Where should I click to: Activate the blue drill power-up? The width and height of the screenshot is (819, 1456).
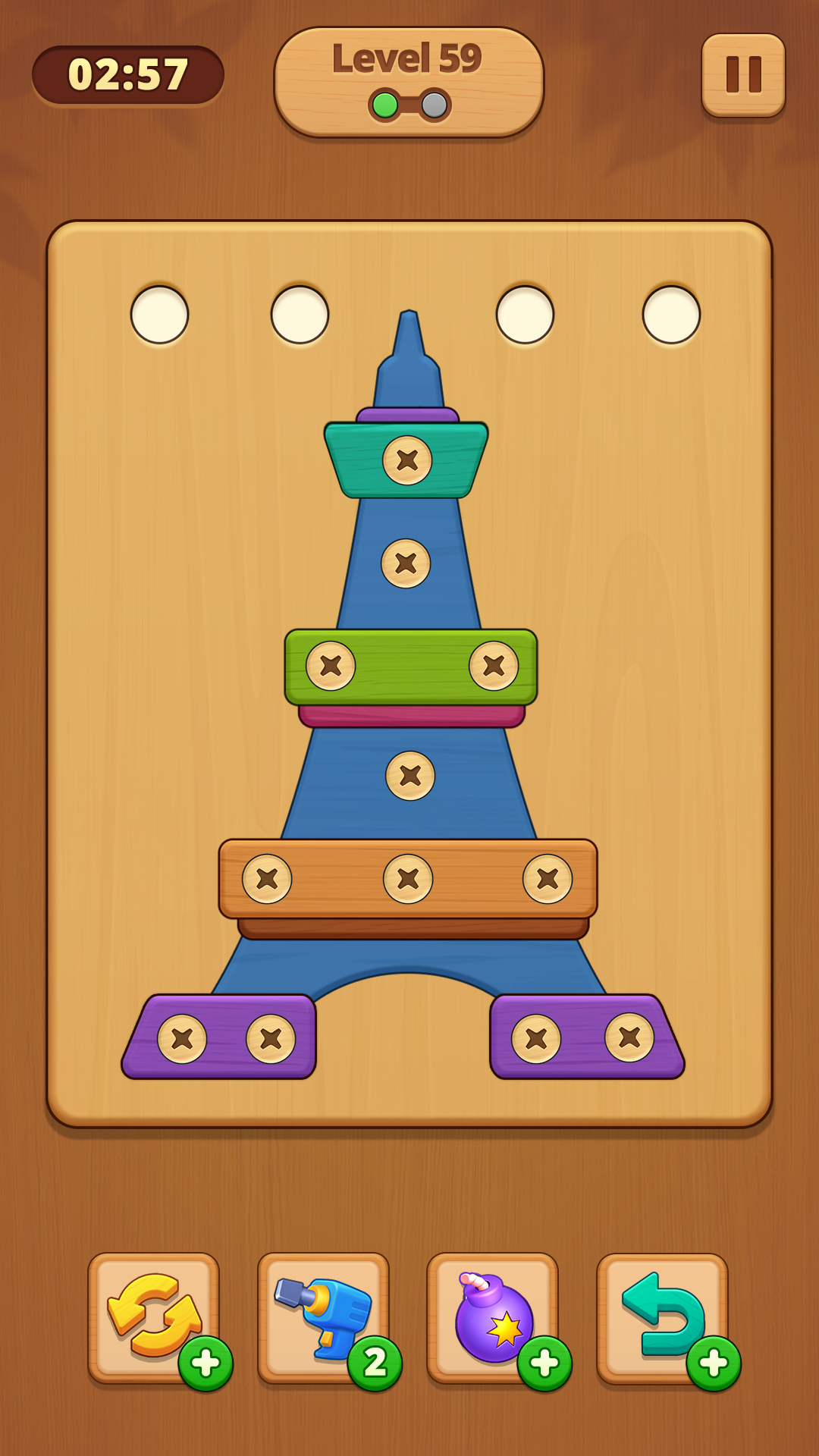pyautogui.click(x=323, y=1318)
